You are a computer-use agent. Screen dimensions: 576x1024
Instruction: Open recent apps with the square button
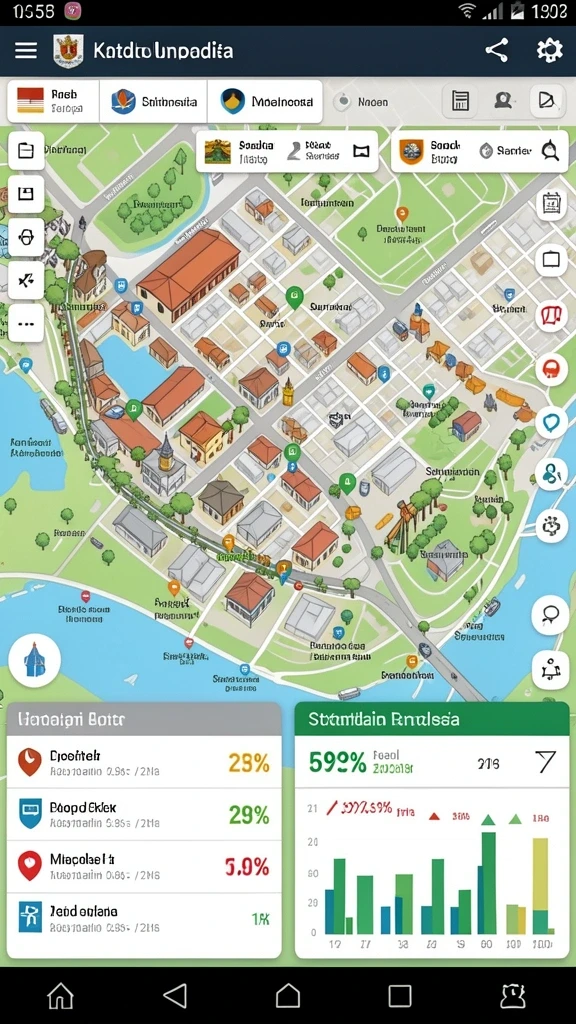400,996
